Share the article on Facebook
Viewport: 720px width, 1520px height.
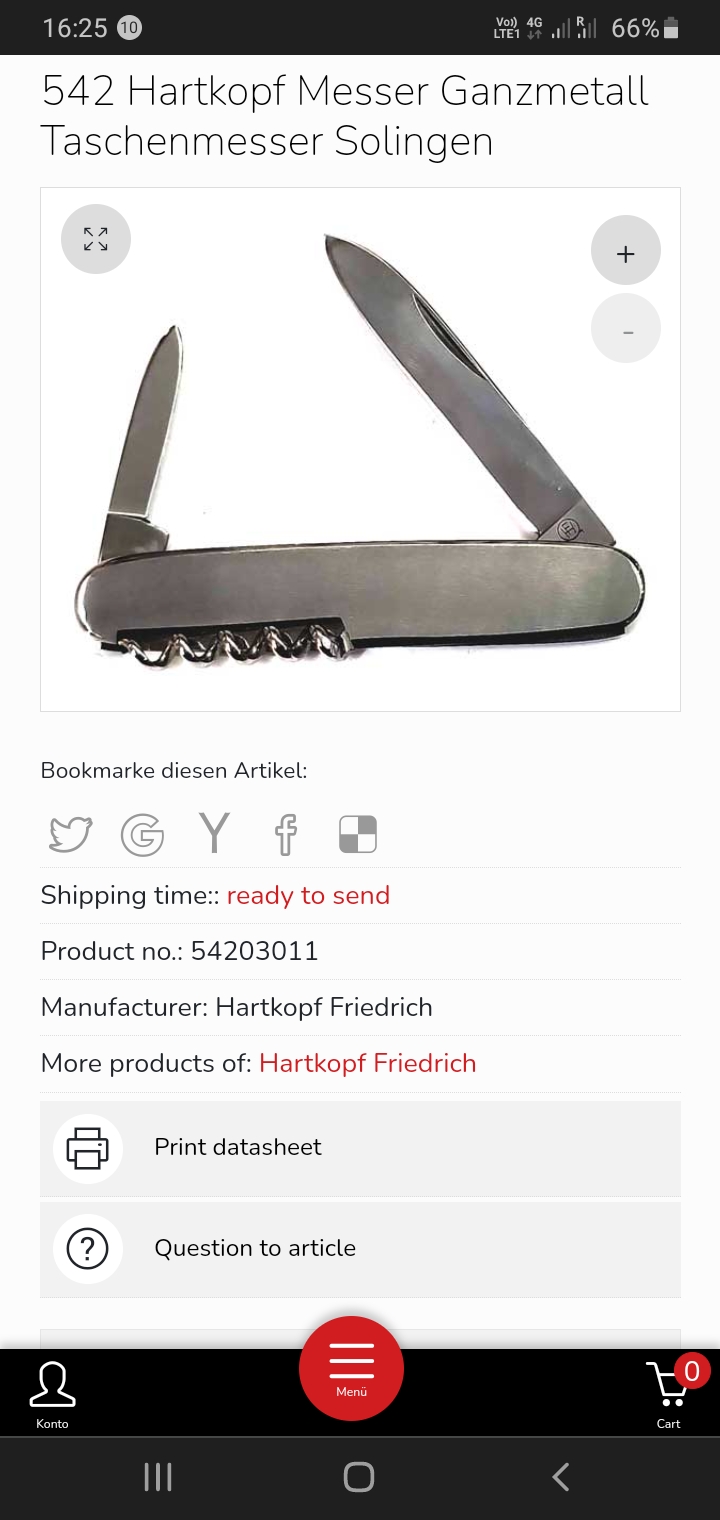[286, 835]
